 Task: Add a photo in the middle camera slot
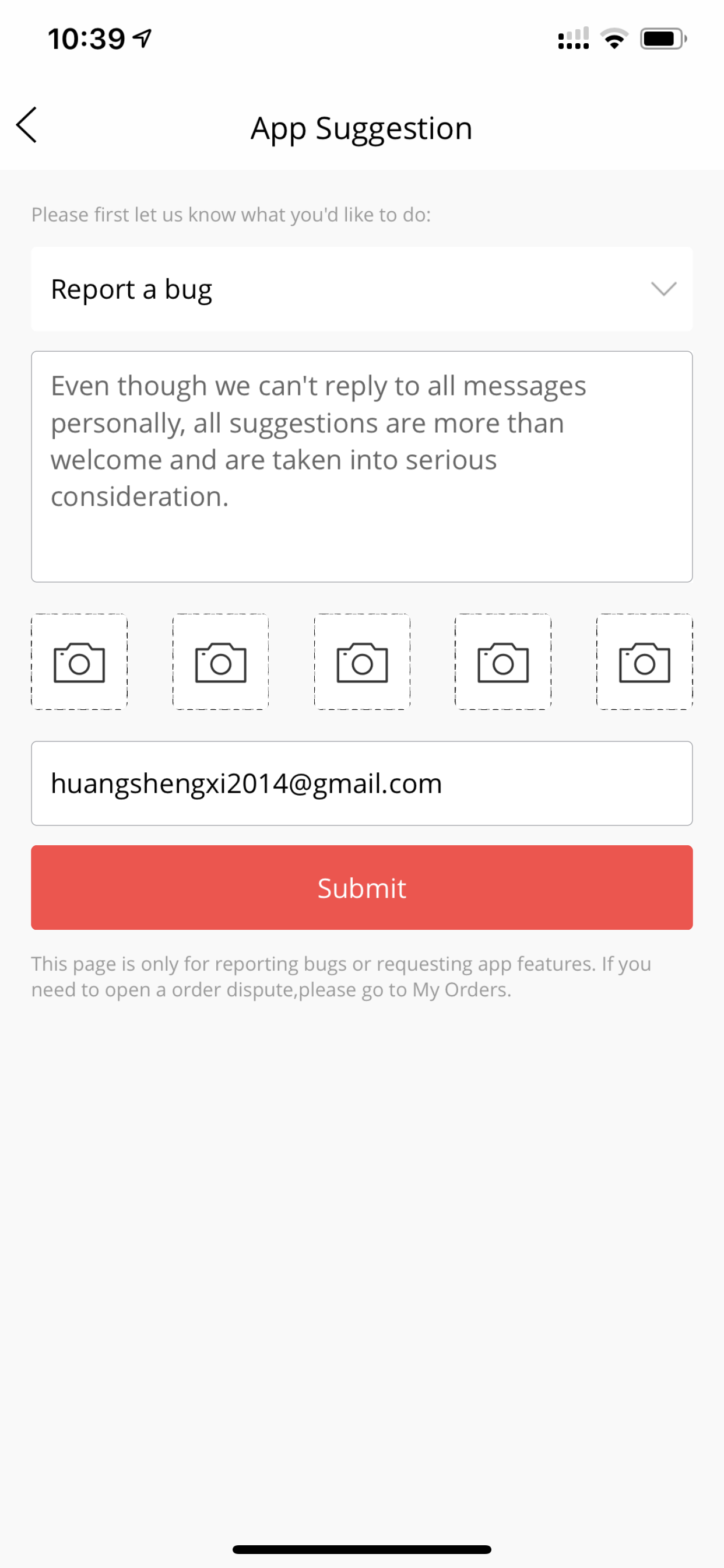pos(362,661)
